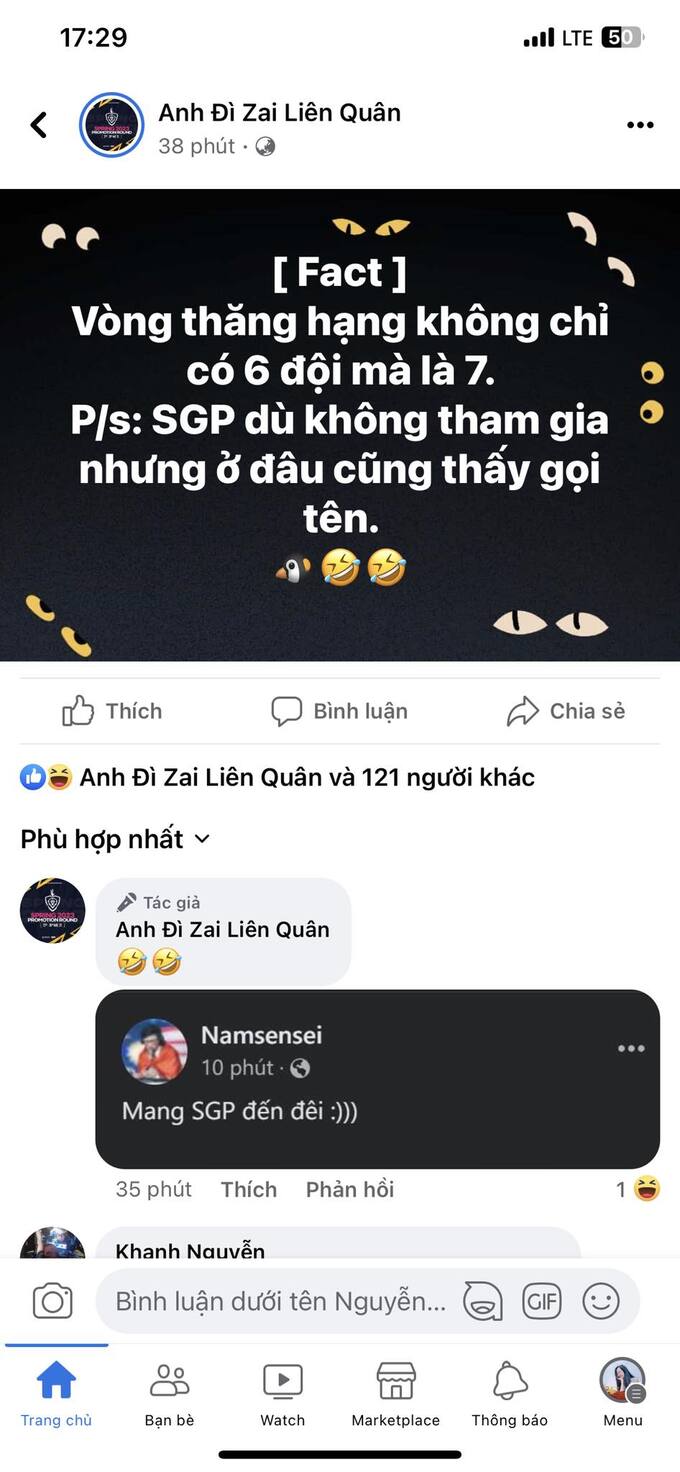Share the post via Chia sẻ

566,711
